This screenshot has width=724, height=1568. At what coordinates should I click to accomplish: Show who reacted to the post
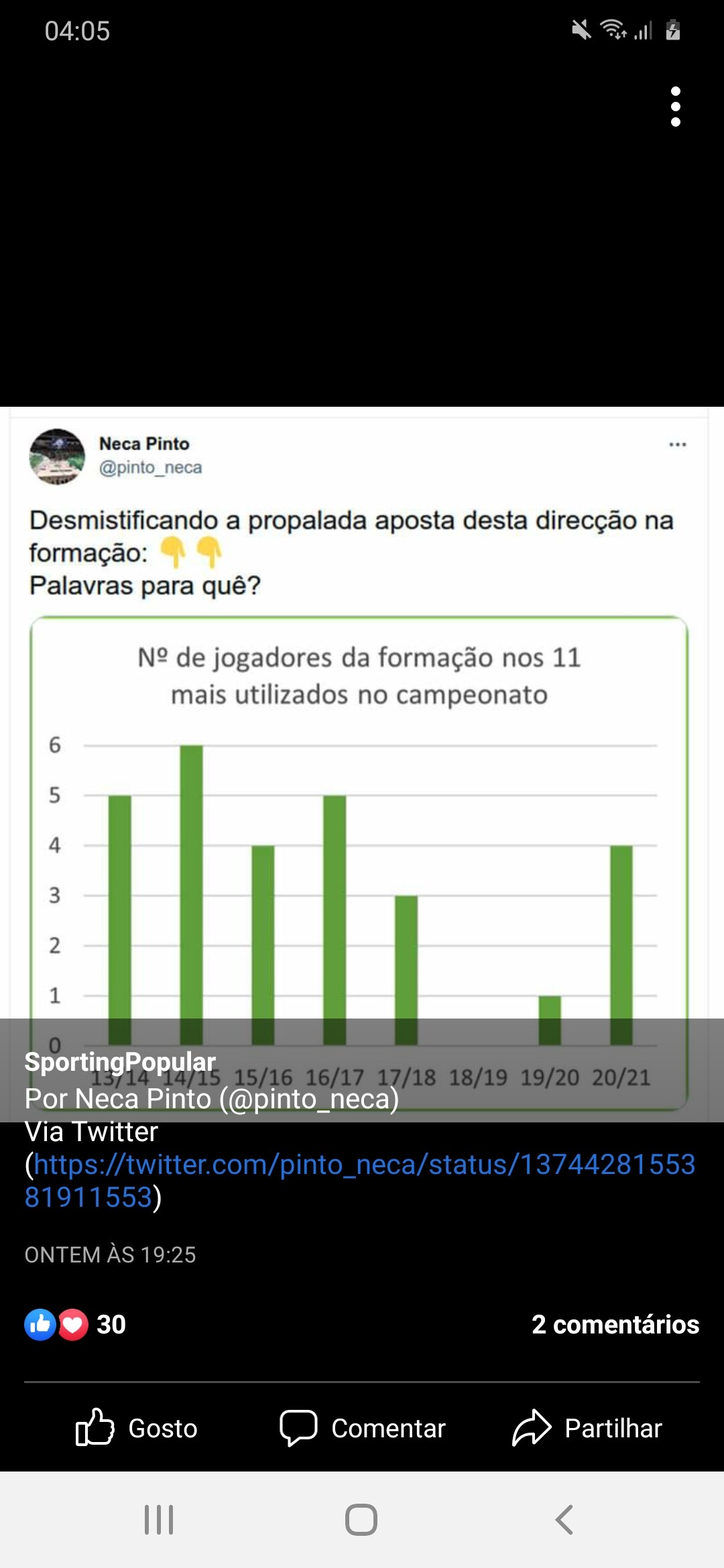click(x=75, y=1324)
